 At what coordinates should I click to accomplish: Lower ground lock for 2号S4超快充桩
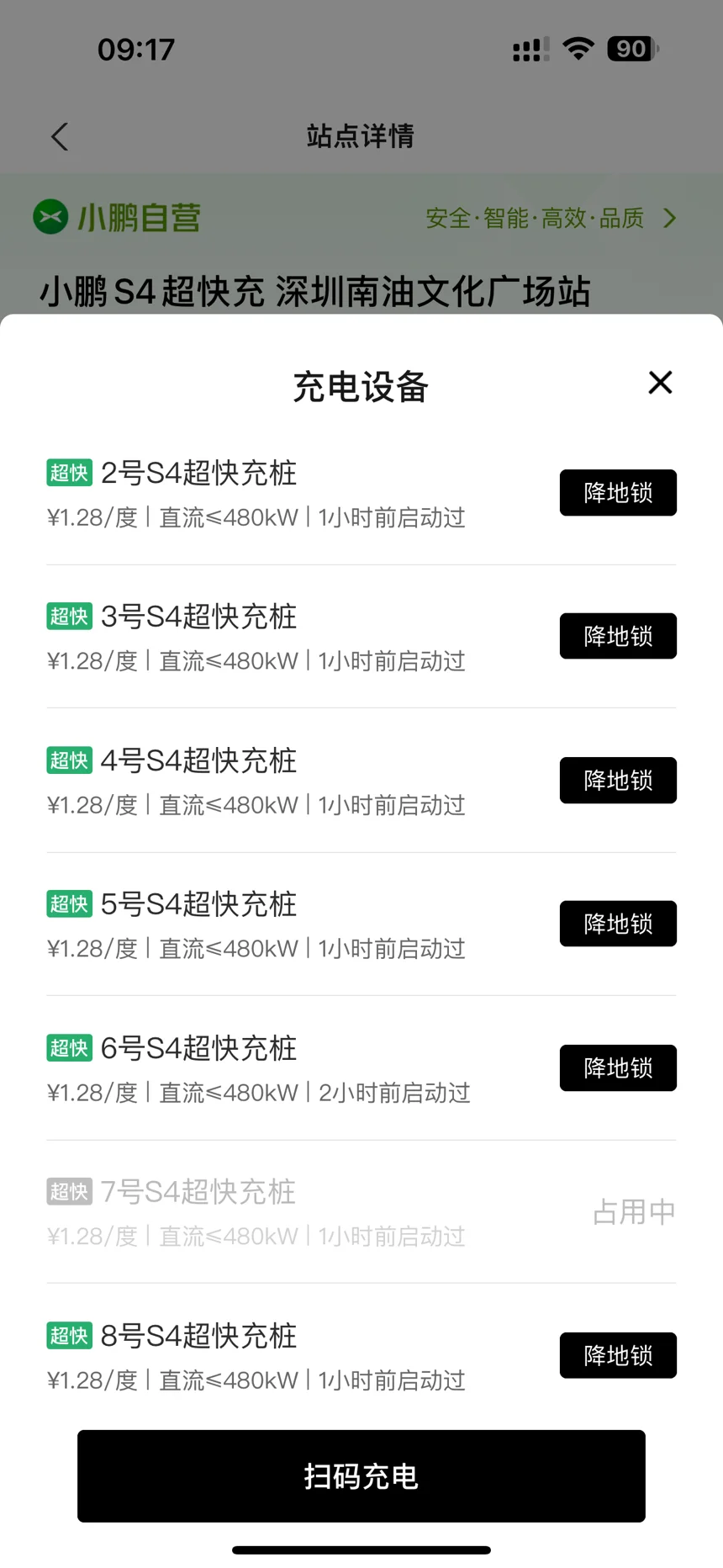tap(618, 493)
